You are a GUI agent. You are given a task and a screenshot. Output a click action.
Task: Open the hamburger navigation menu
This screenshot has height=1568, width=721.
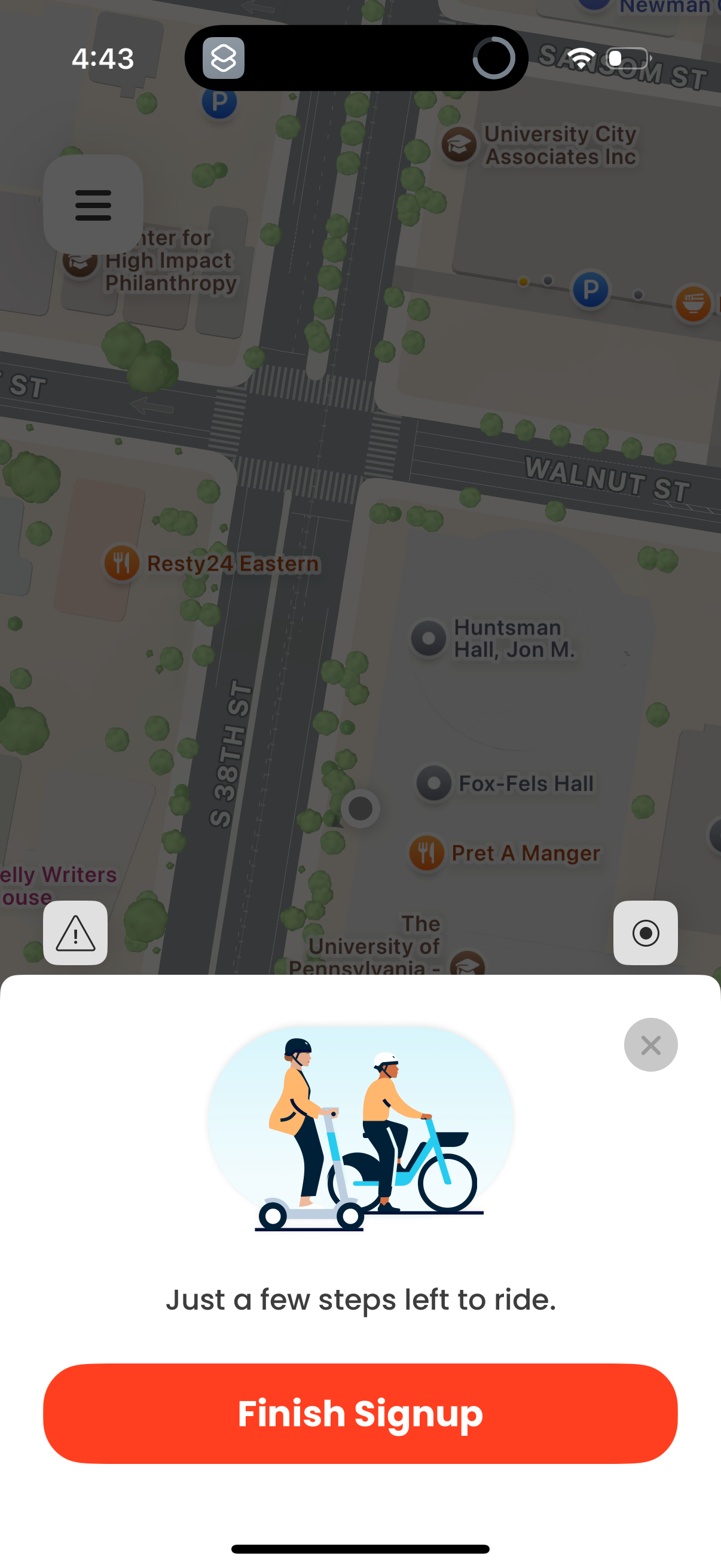coord(93,205)
